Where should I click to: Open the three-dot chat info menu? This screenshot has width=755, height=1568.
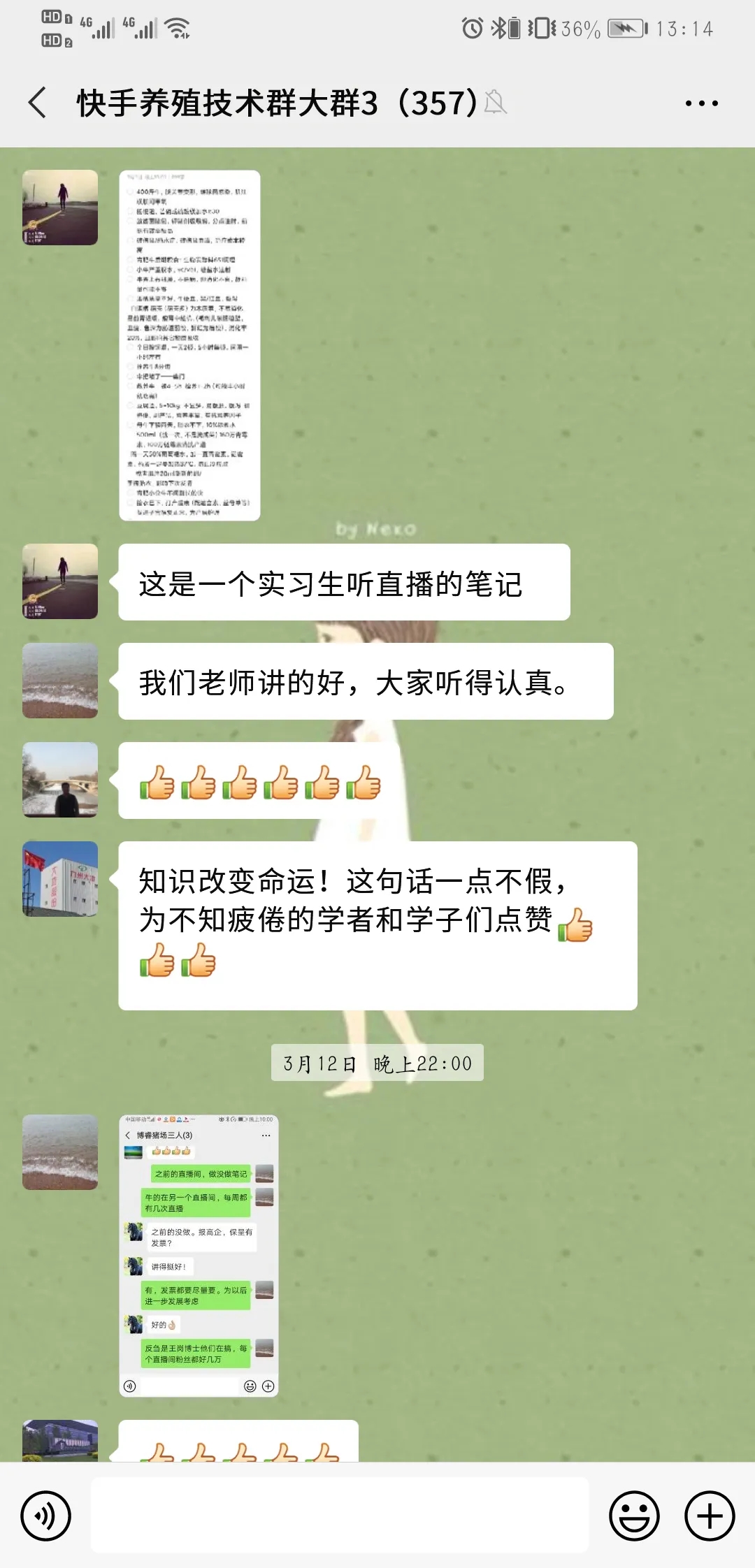click(x=701, y=103)
